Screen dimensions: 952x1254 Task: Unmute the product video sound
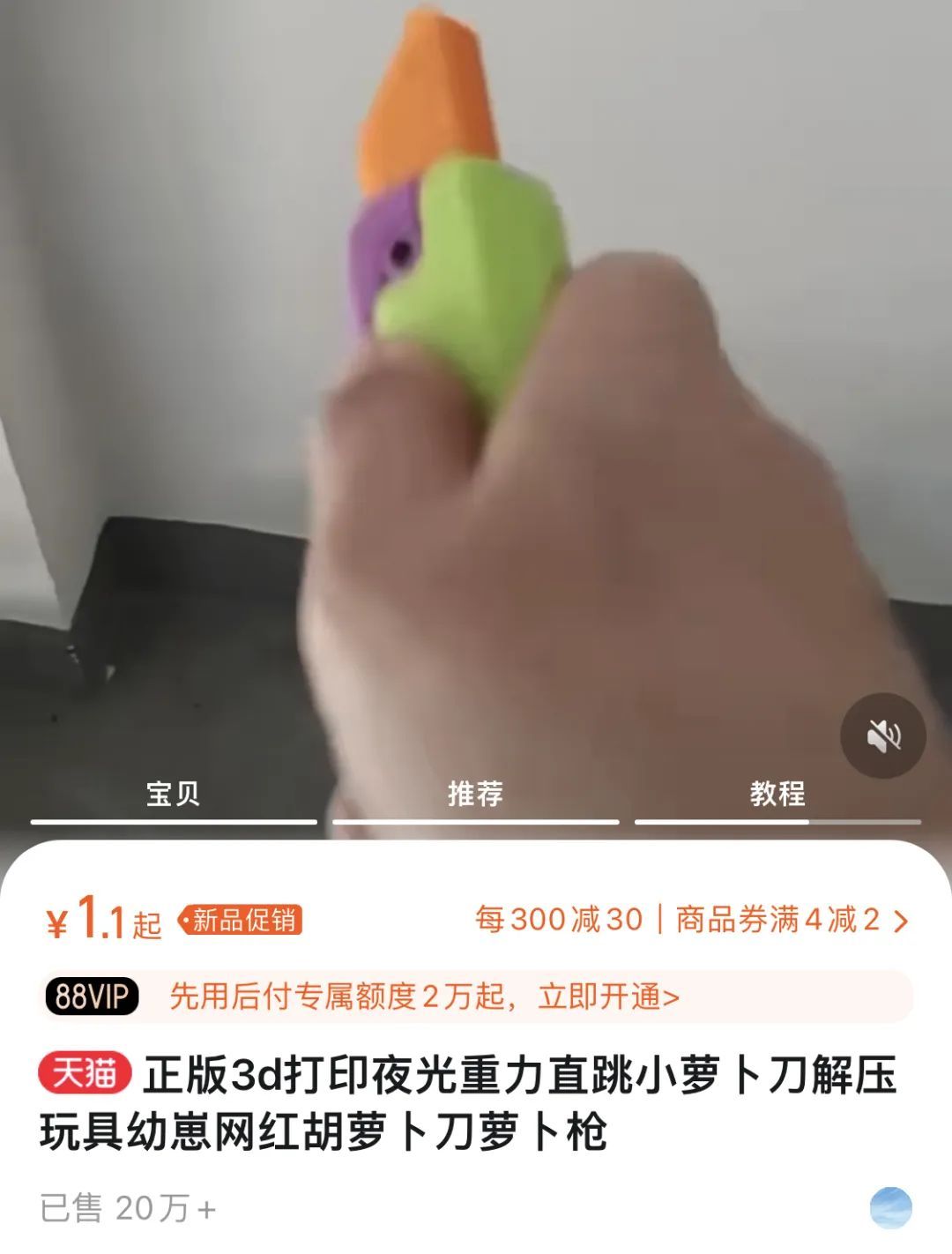(x=882, y=735)
